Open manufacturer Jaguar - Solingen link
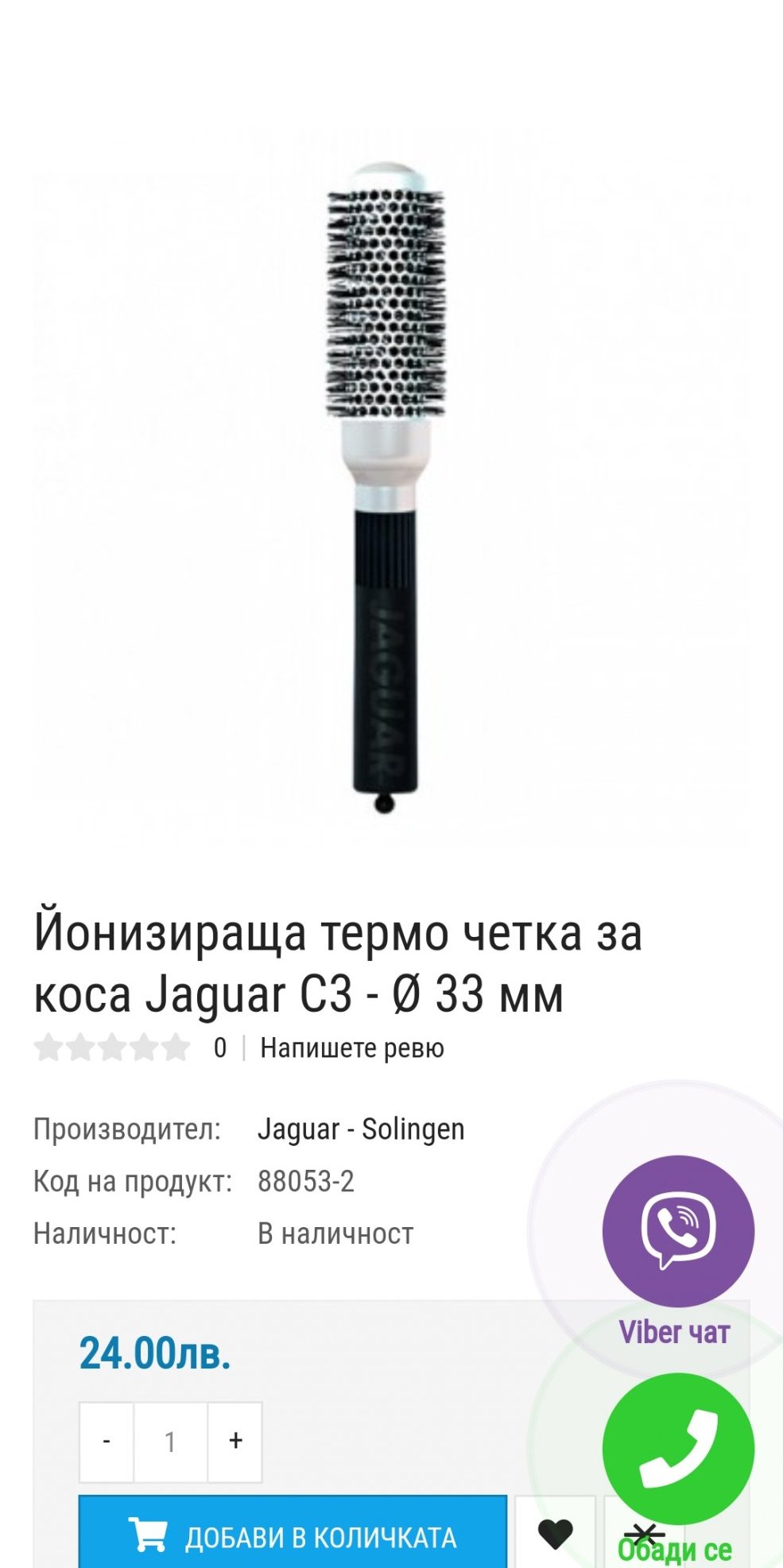This screenshot has width=783, height=1568. [360, 1129]
